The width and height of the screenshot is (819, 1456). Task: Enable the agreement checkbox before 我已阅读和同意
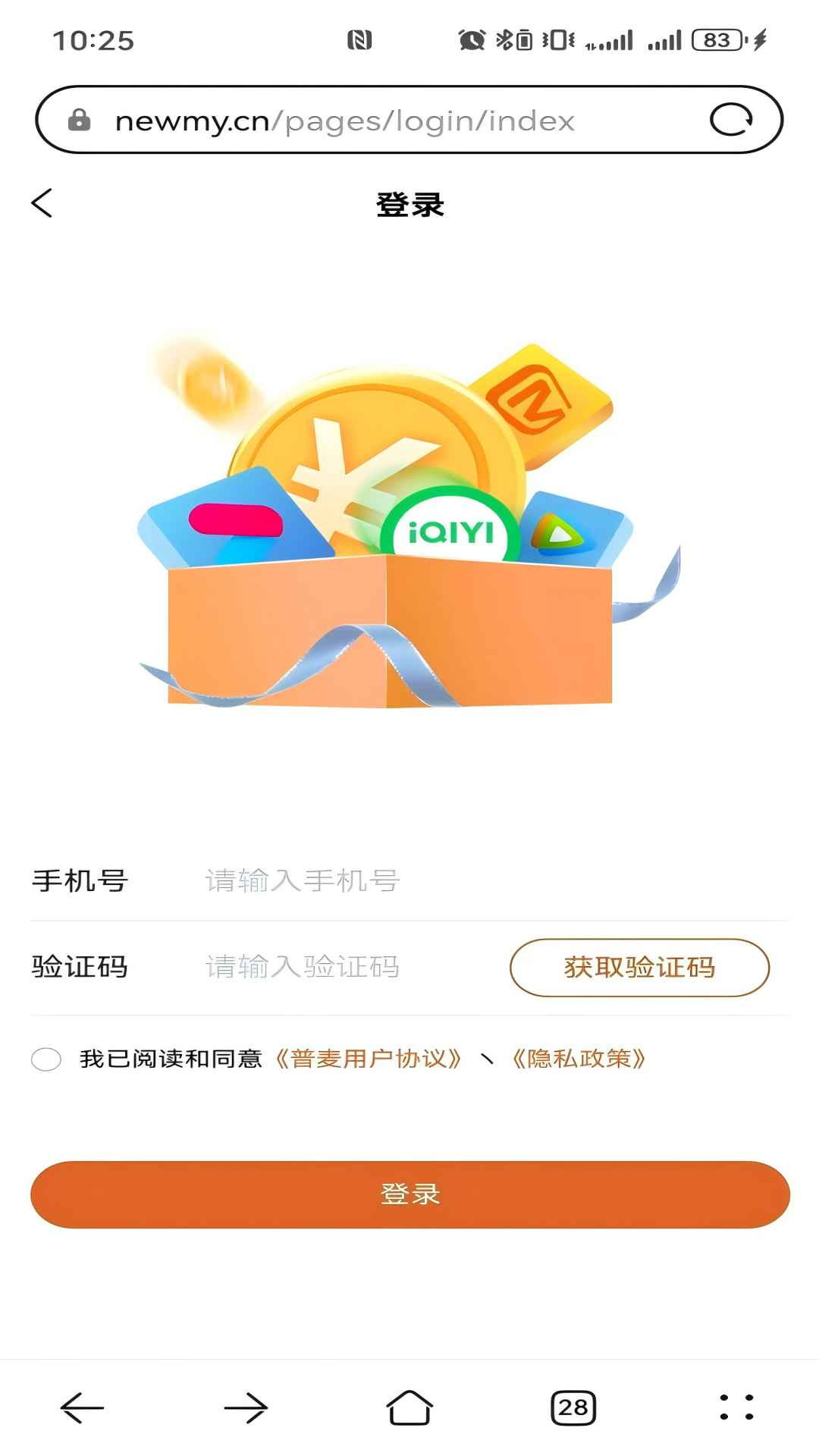[x=47, y=1059]
